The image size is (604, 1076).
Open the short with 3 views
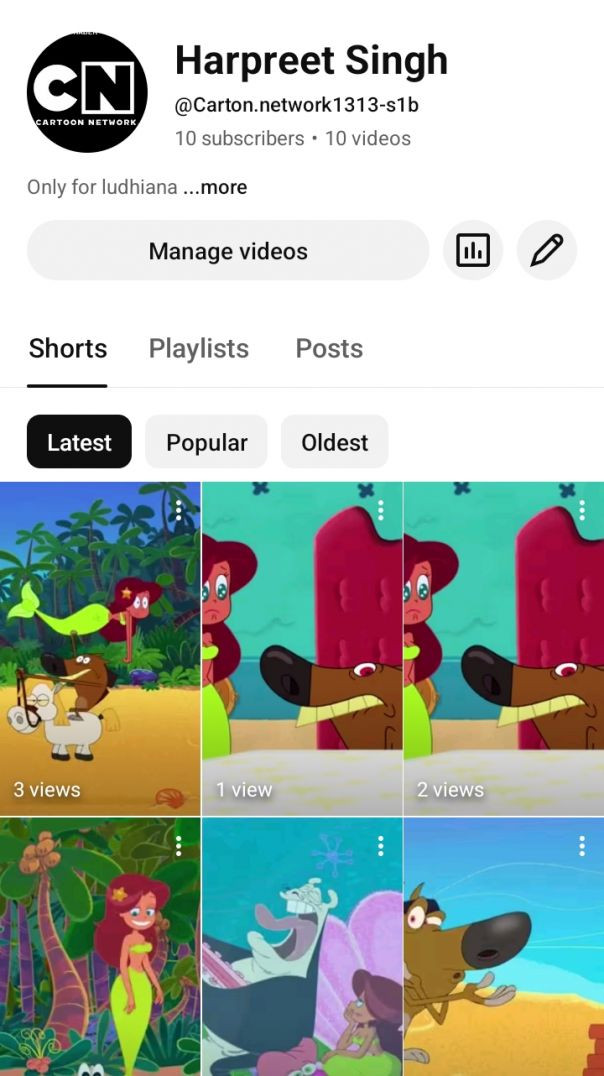click(x=100, y=650)
